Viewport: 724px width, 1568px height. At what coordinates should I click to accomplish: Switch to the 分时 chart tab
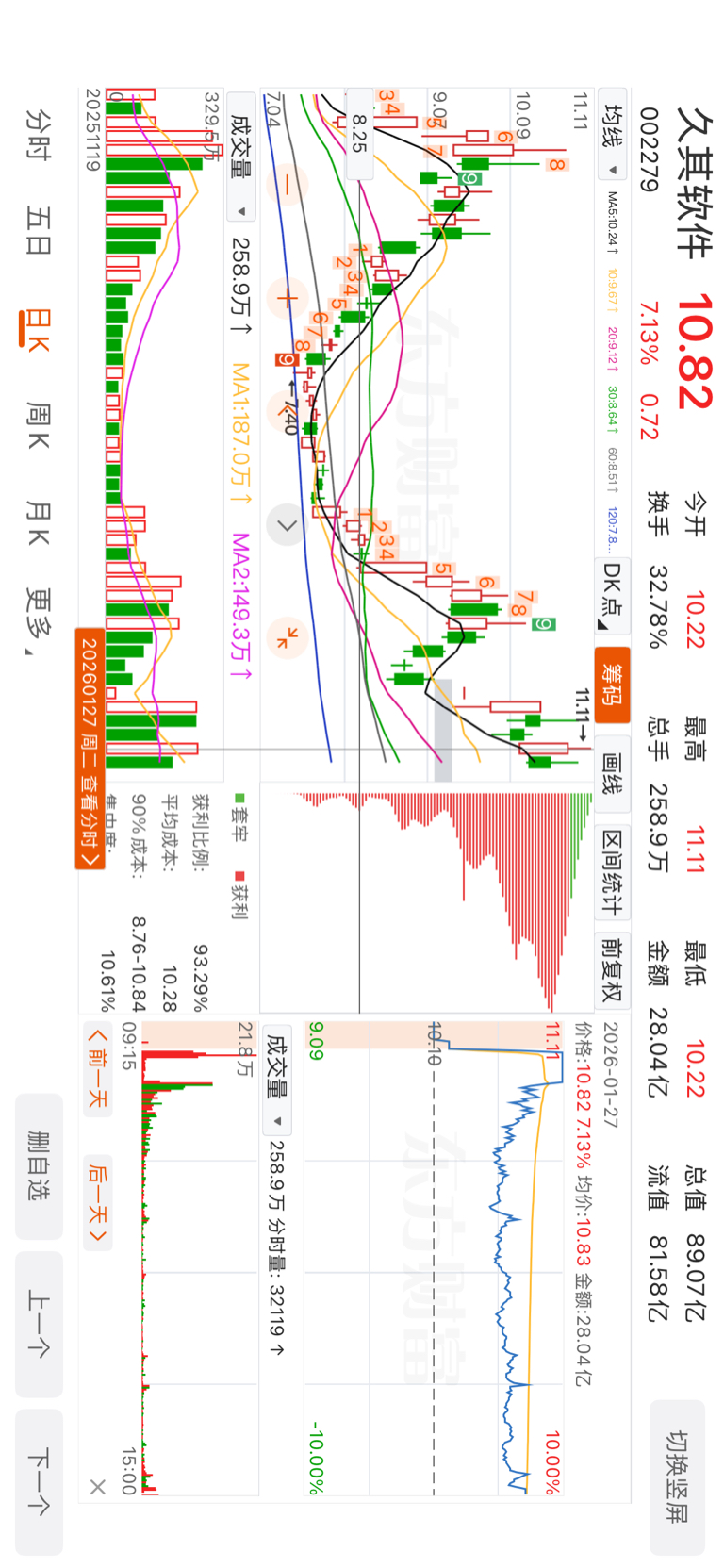click(x=39, y=134)
